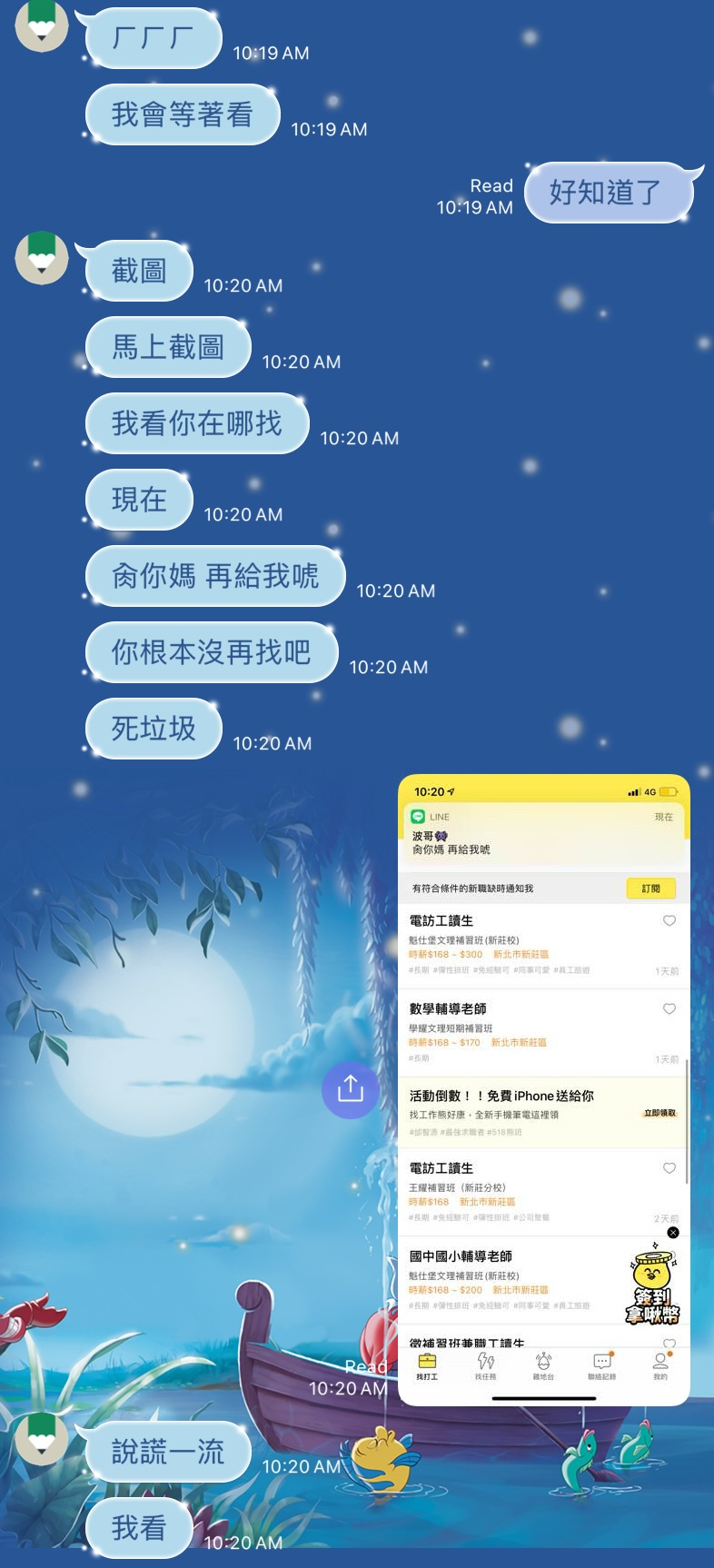This screenshot has width=714, height=1568.
Task: Open sender's avatar beside the ㄏㄏㄏ message
Action: 42,25
